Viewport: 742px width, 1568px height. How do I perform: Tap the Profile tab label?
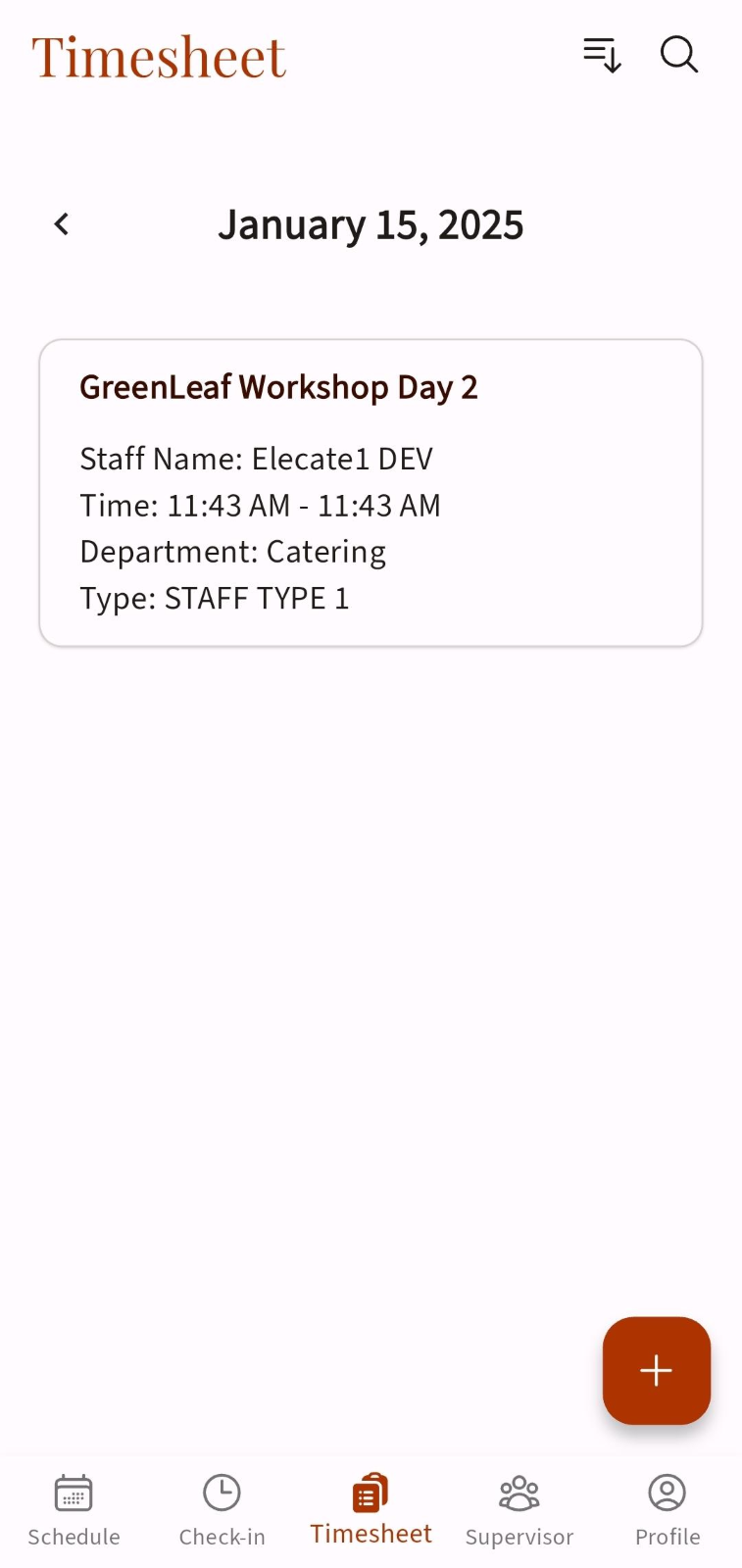[667, 1537]
